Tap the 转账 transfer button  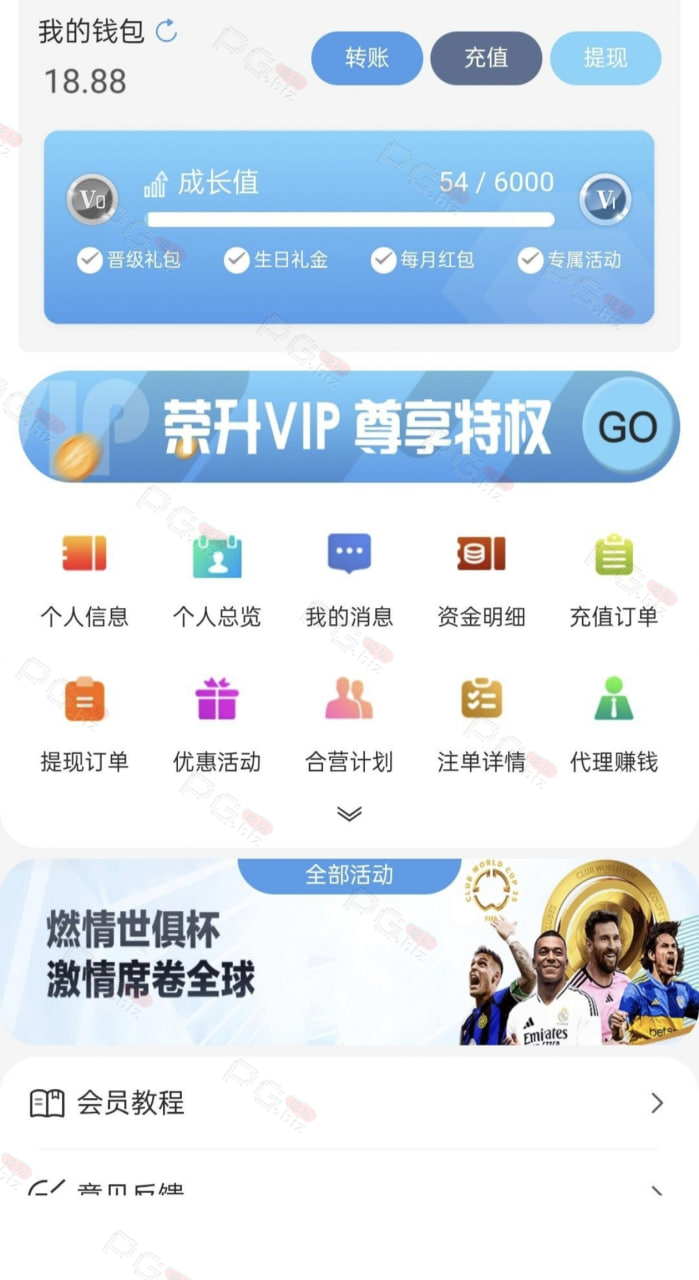point(367,58)
